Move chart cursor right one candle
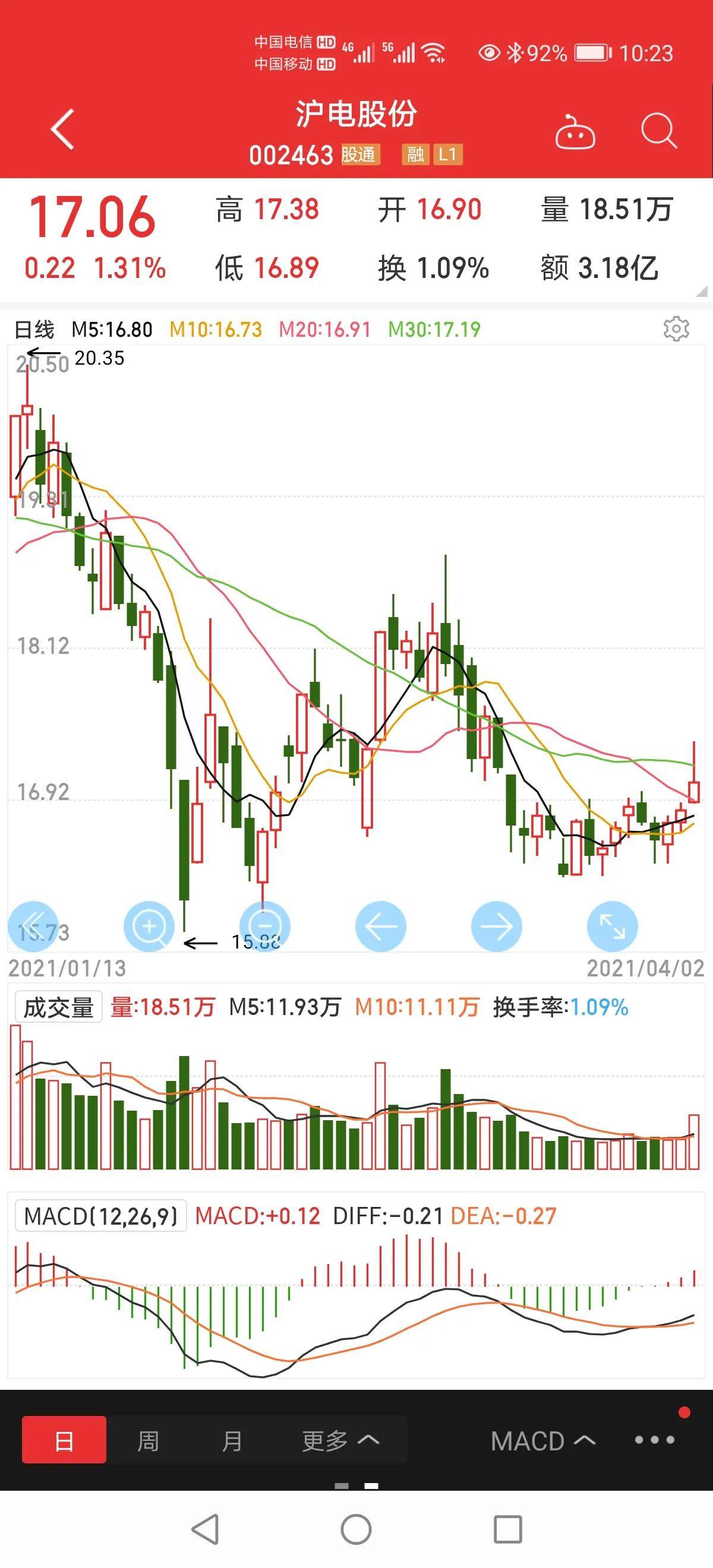The width and height of the screenshot is (713, 1568). coord(497,926)
